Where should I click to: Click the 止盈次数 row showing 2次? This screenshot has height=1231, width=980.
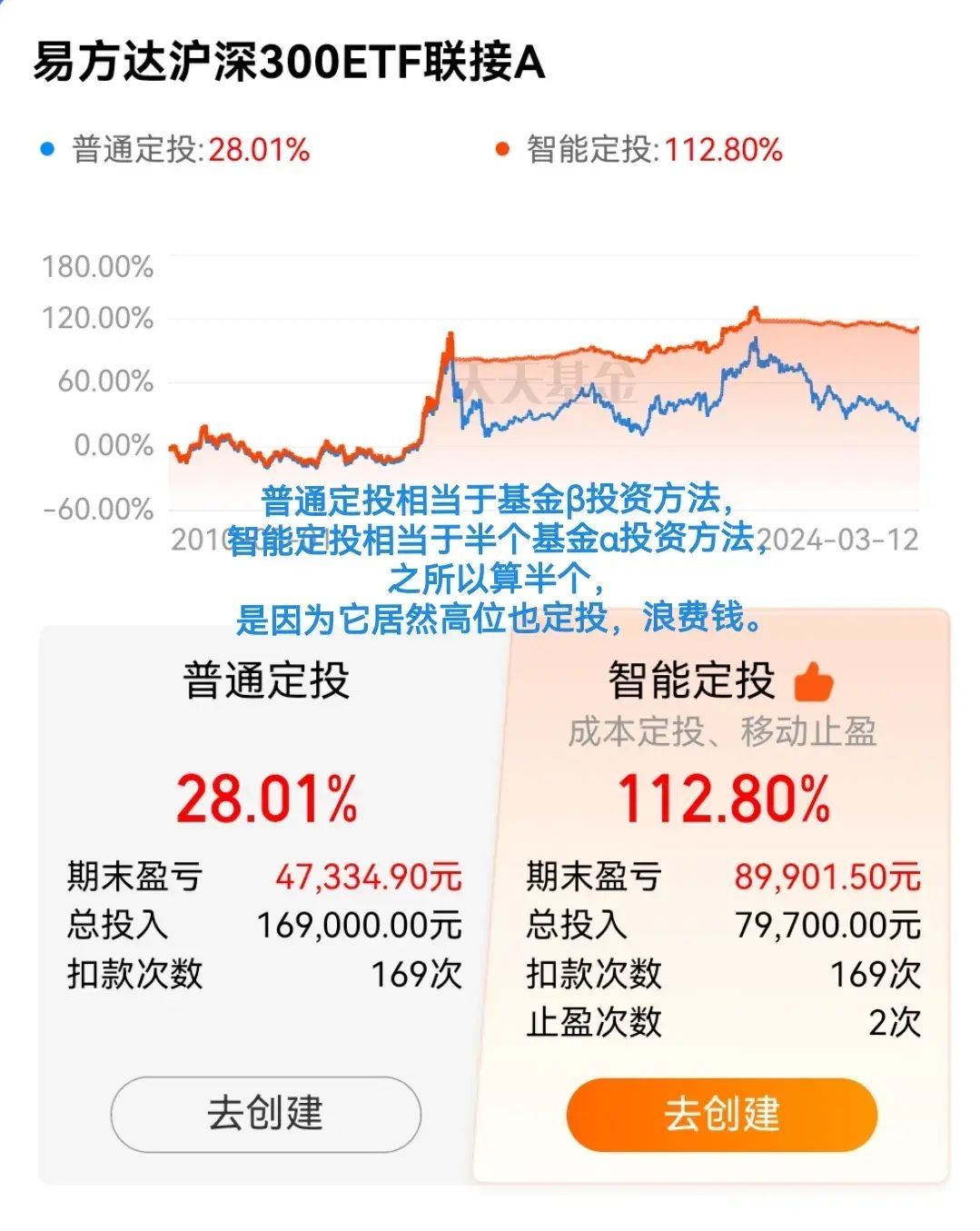[x=720, y=1023]
